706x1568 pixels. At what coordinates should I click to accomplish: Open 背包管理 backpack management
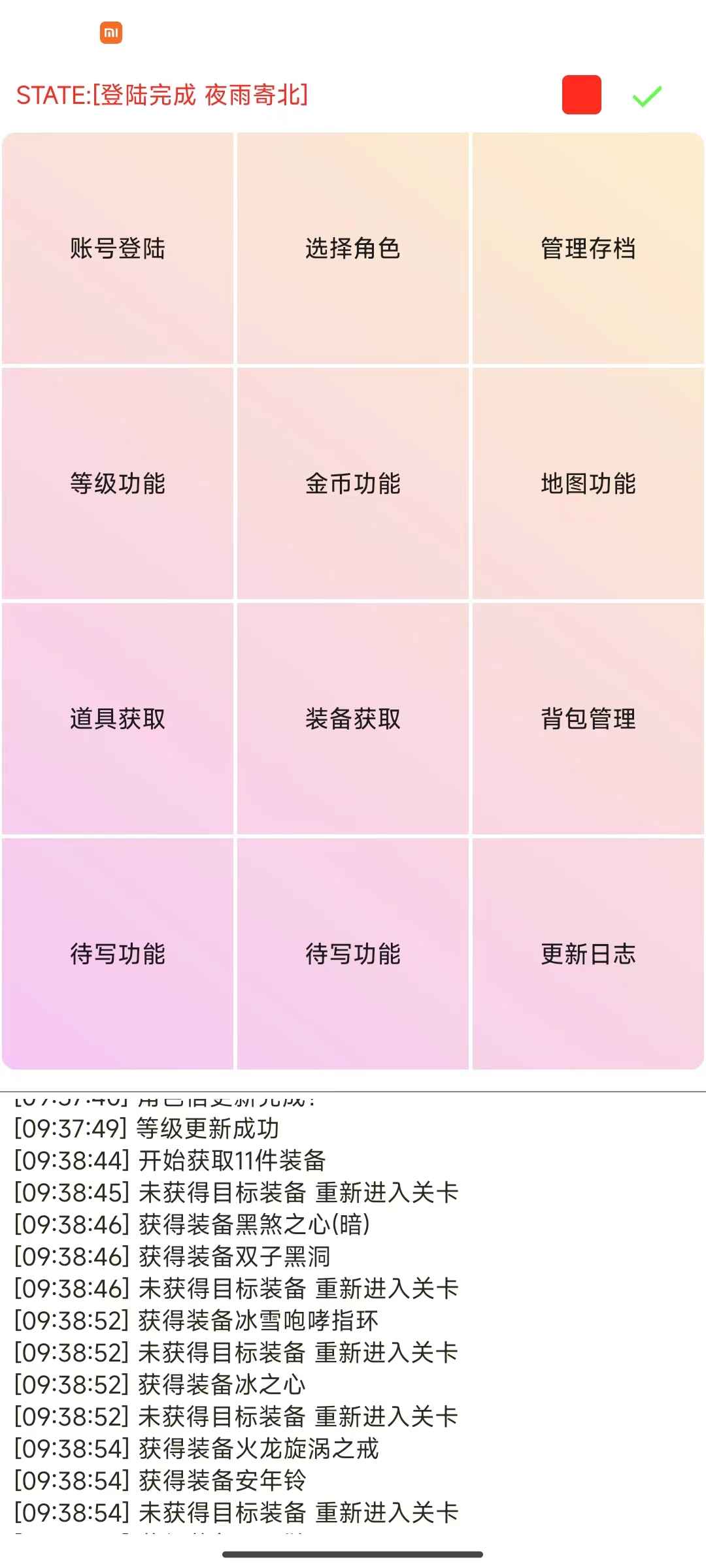coord(588,719)
